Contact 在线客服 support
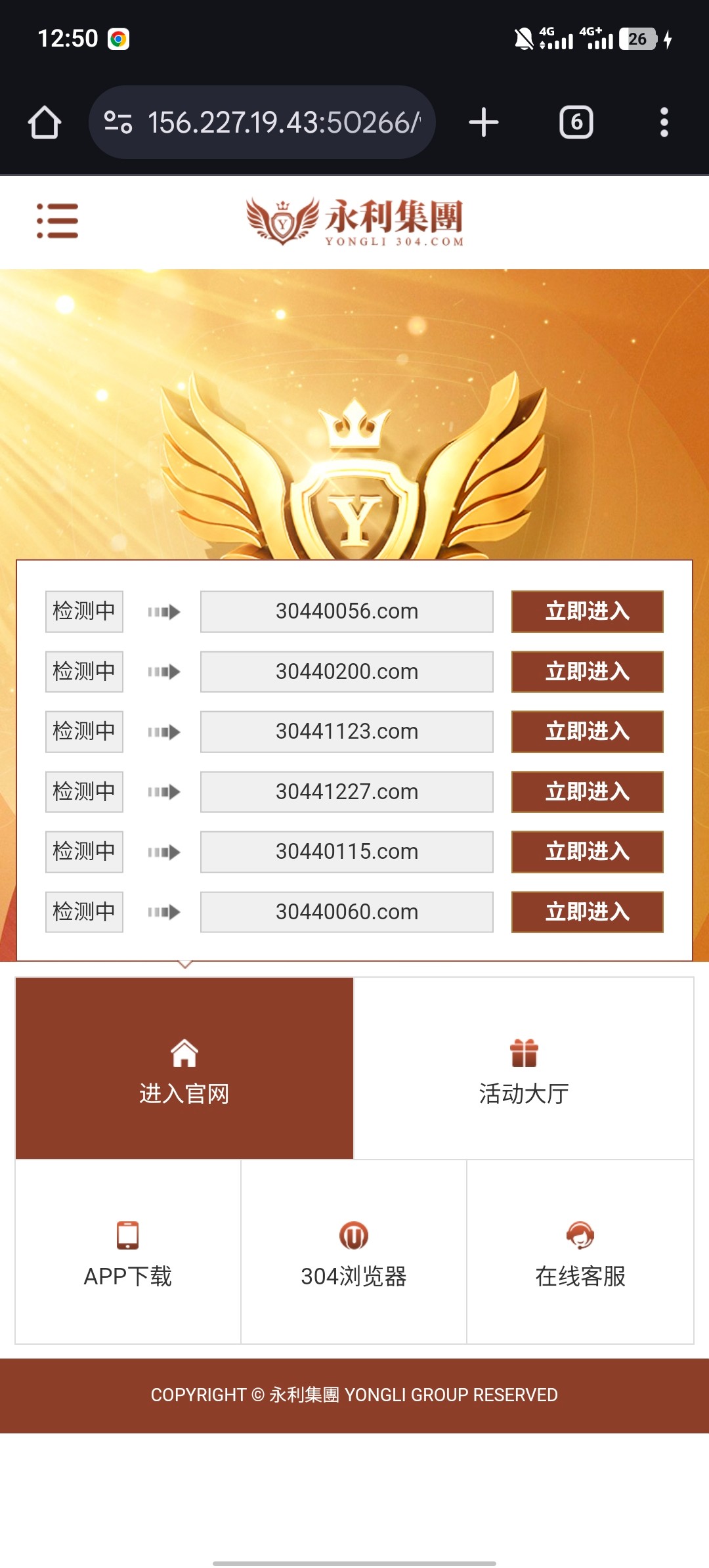The width and height of the screenshot is (709, 1568). click(580, 1252)
